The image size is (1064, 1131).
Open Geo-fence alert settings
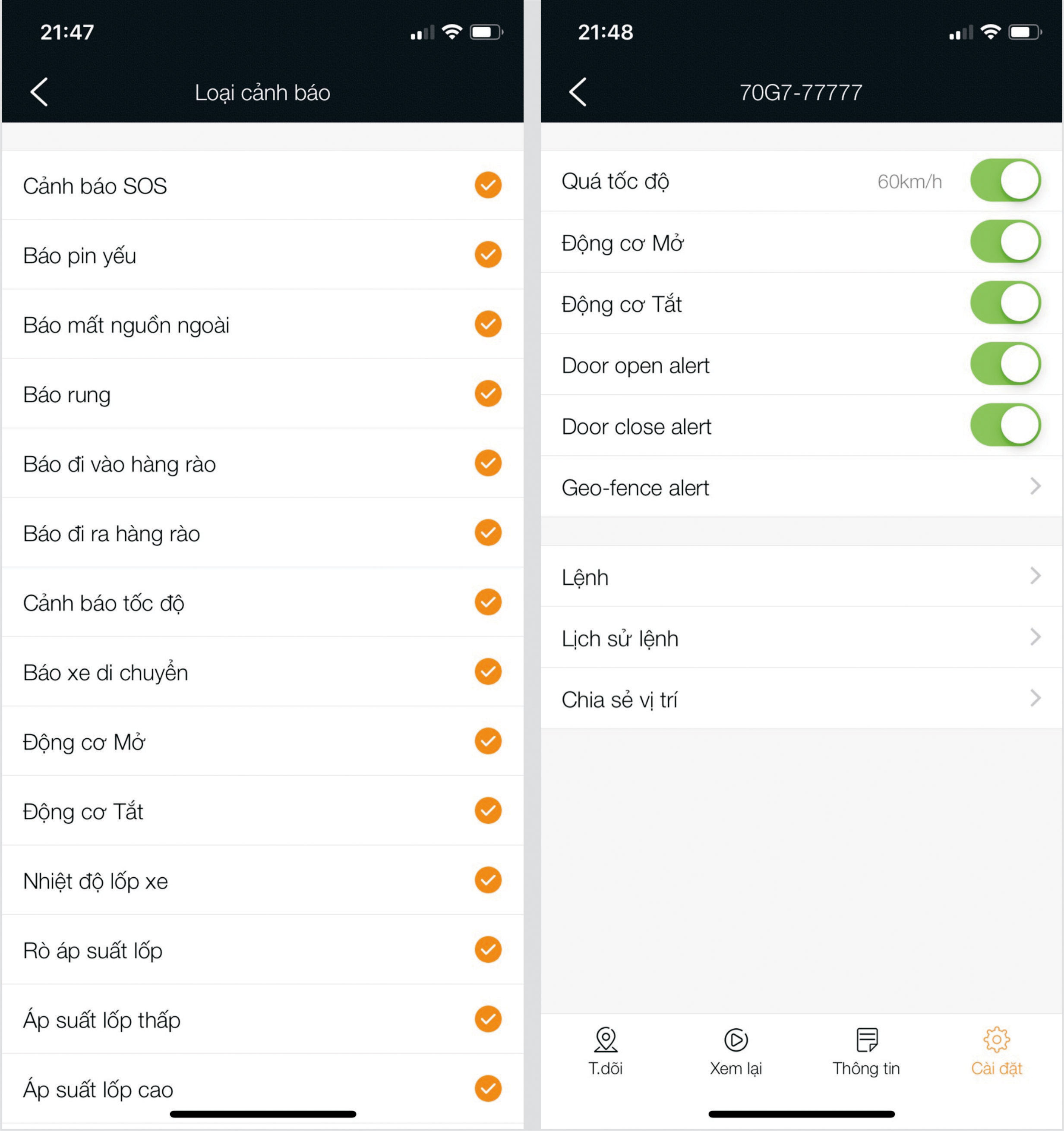coord(801,487)
